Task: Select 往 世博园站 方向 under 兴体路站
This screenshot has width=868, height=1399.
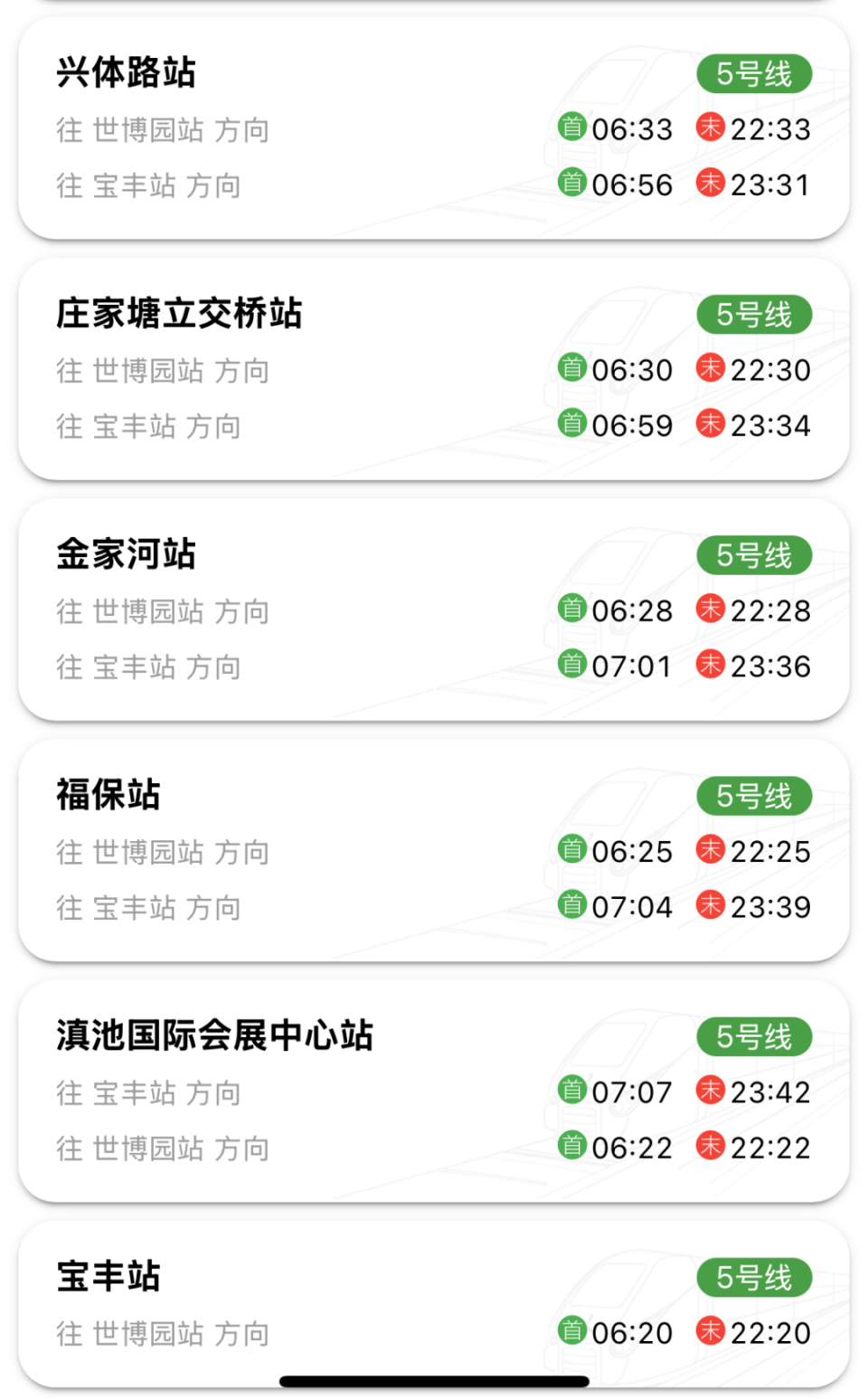Action: pyautogui.click(x=163, y=129)
